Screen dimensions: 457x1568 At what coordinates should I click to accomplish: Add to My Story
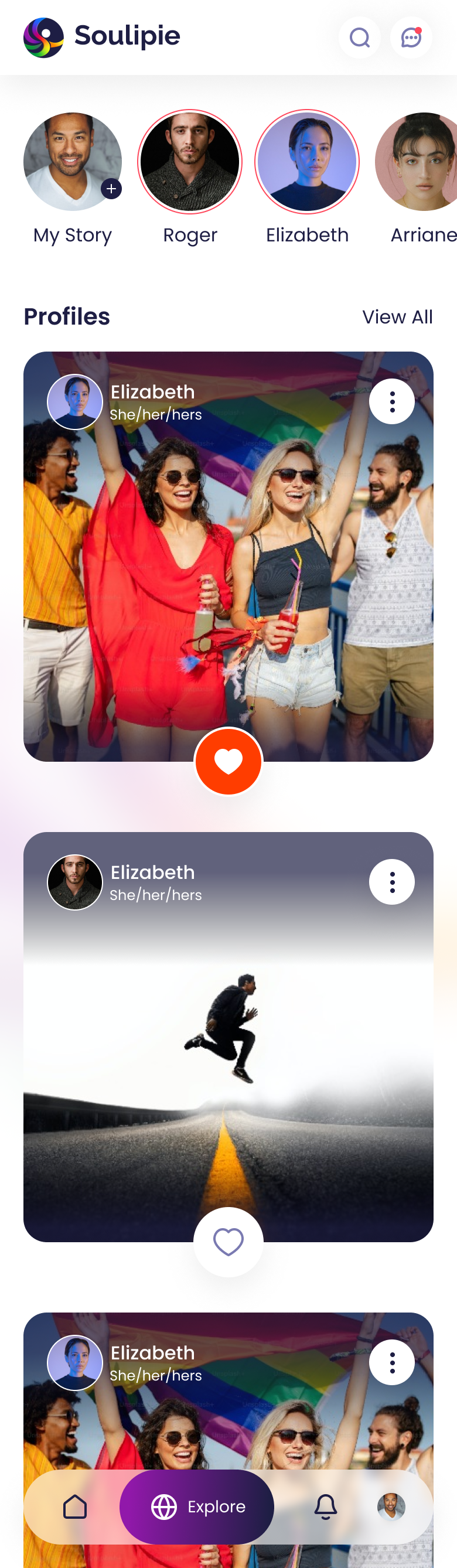click(x=111, y=189)
